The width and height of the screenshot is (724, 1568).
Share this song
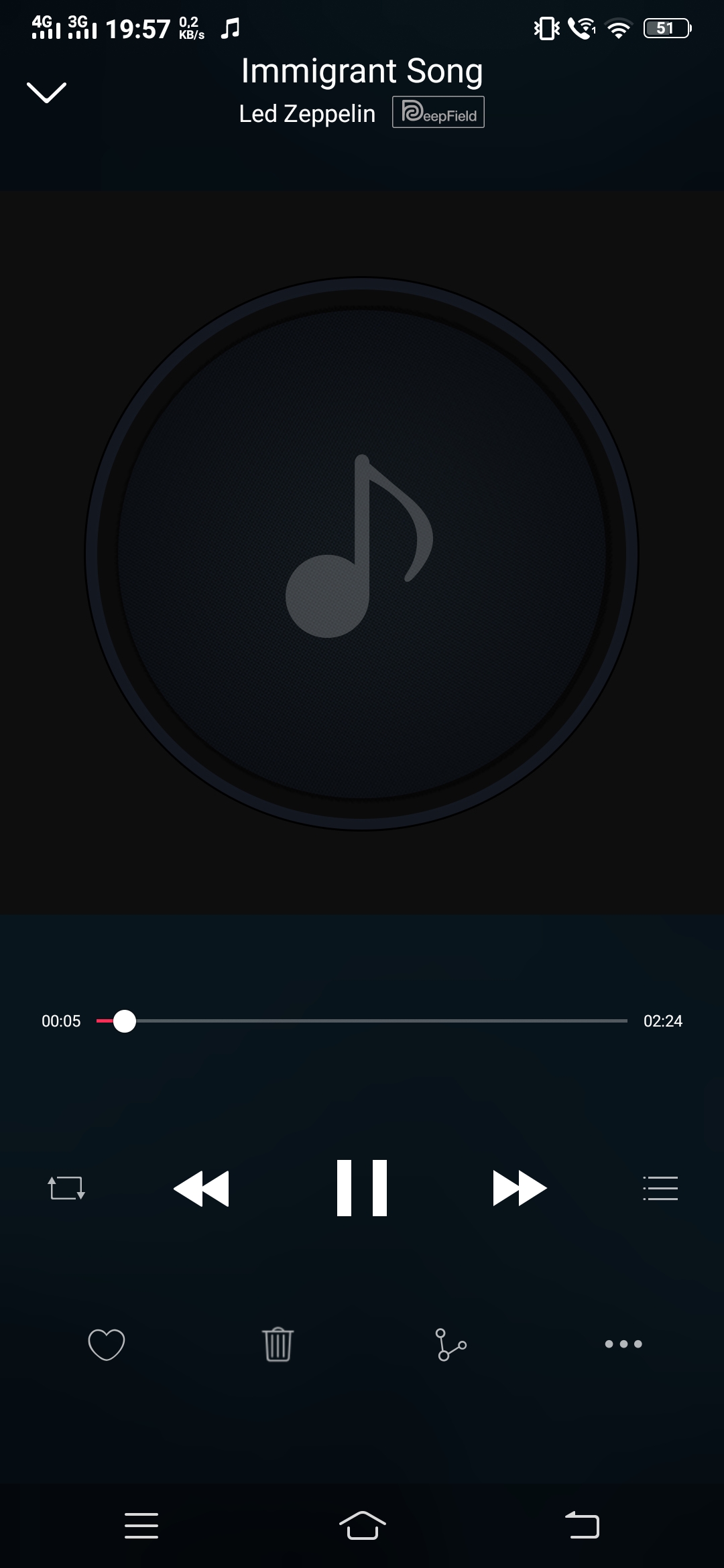pyautogui.click(x=451, y=1344)
